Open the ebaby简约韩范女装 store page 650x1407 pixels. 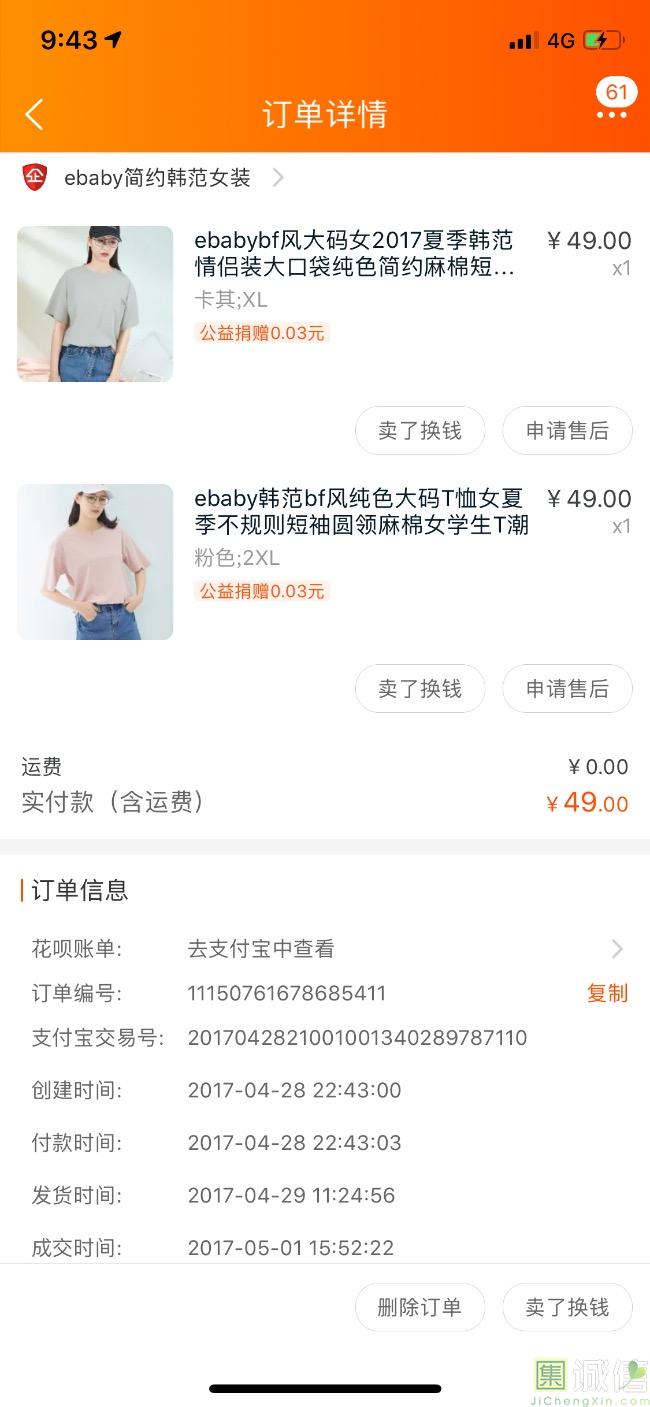(x=157, y=178)
